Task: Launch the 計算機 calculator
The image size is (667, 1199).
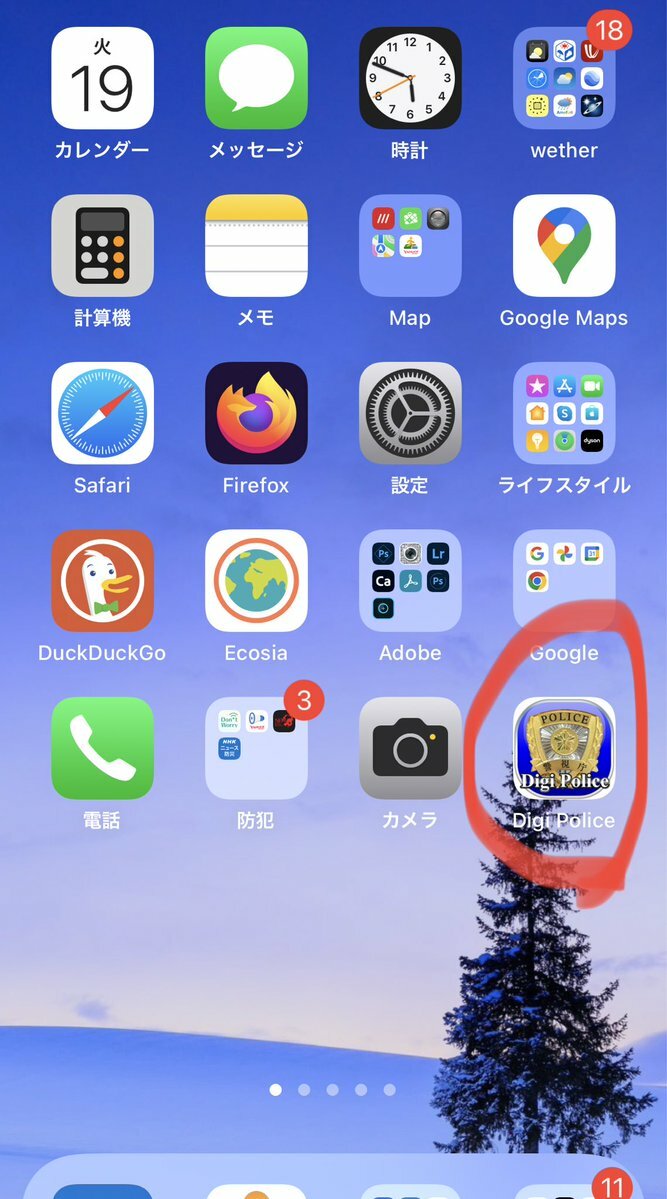Action: coord(102,246)
